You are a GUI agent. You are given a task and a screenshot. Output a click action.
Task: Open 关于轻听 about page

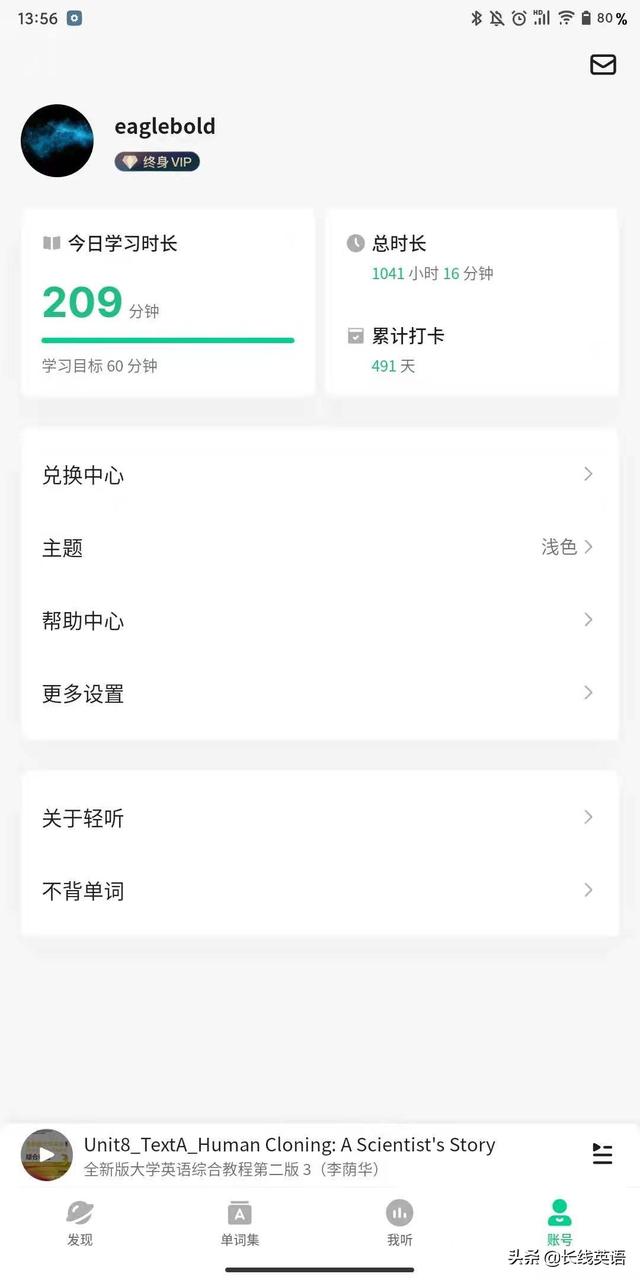pyautogui.click(x=320, y=818)
